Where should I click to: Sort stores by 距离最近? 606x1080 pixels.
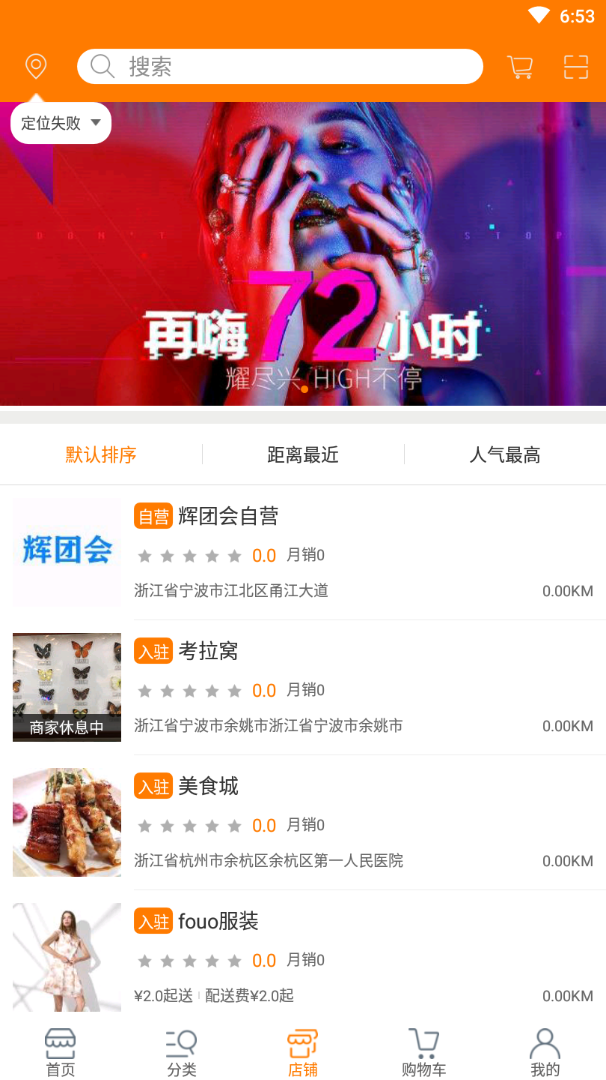(x=303, y=455)
